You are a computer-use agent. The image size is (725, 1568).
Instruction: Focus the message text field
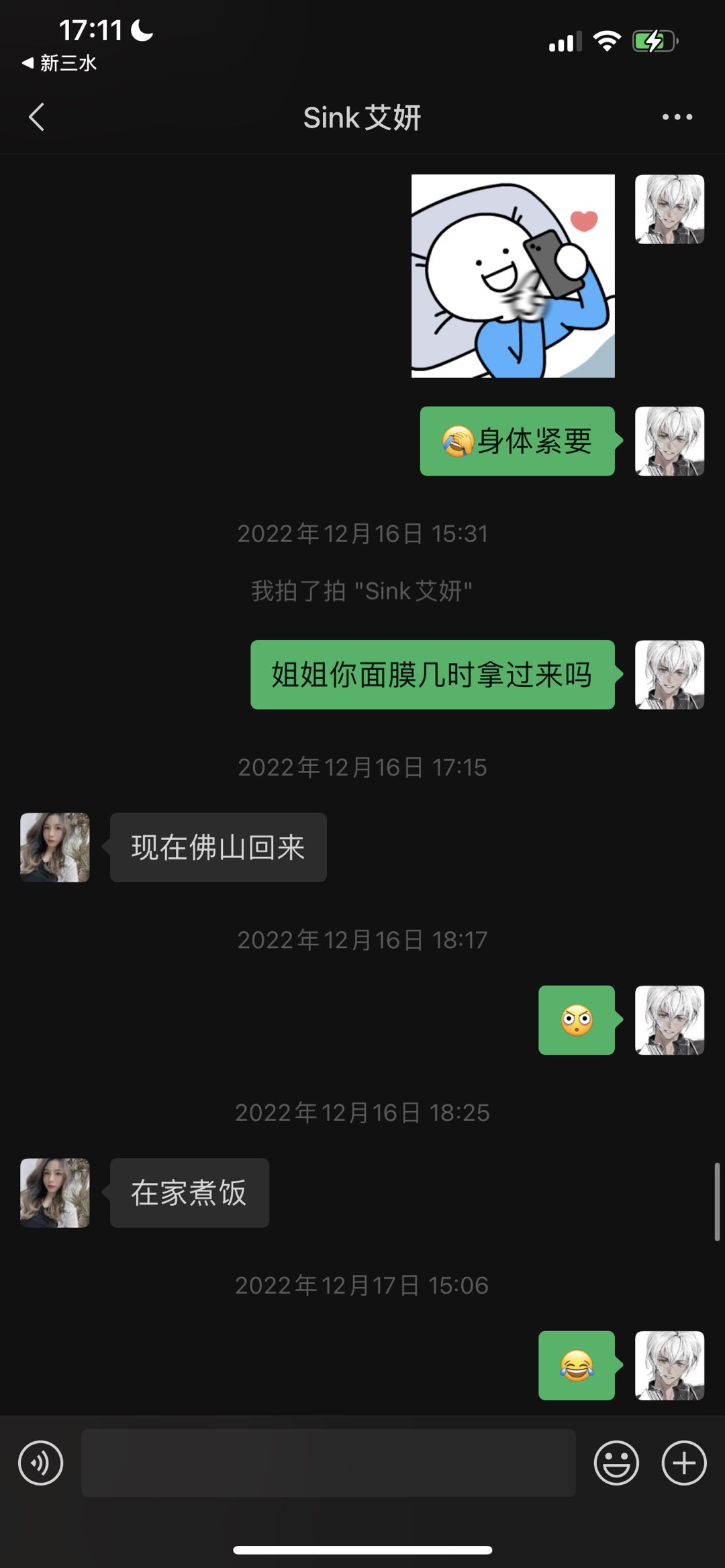coord(328,1463)
